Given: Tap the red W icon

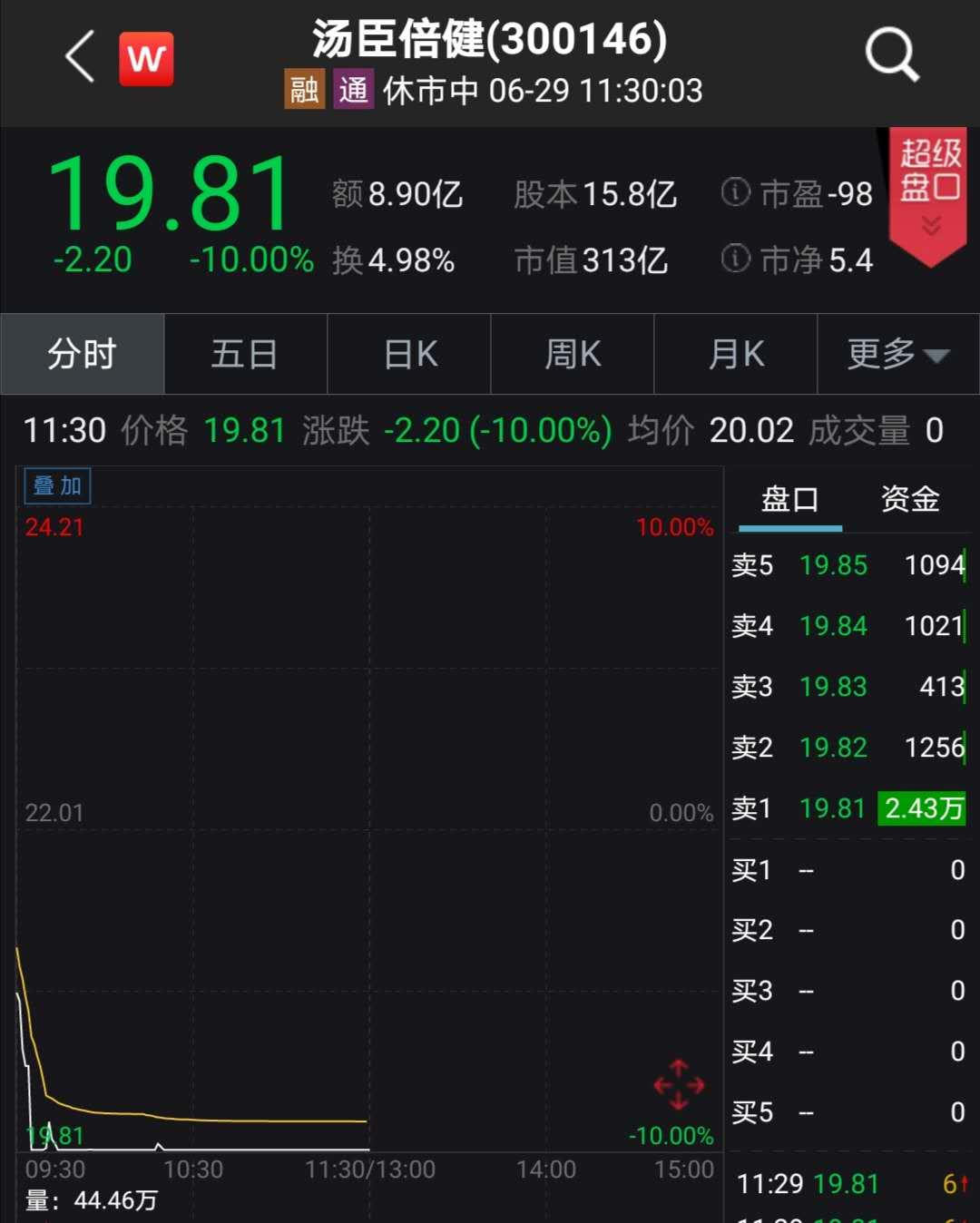Looking at the screenshot, I should 146,59.
